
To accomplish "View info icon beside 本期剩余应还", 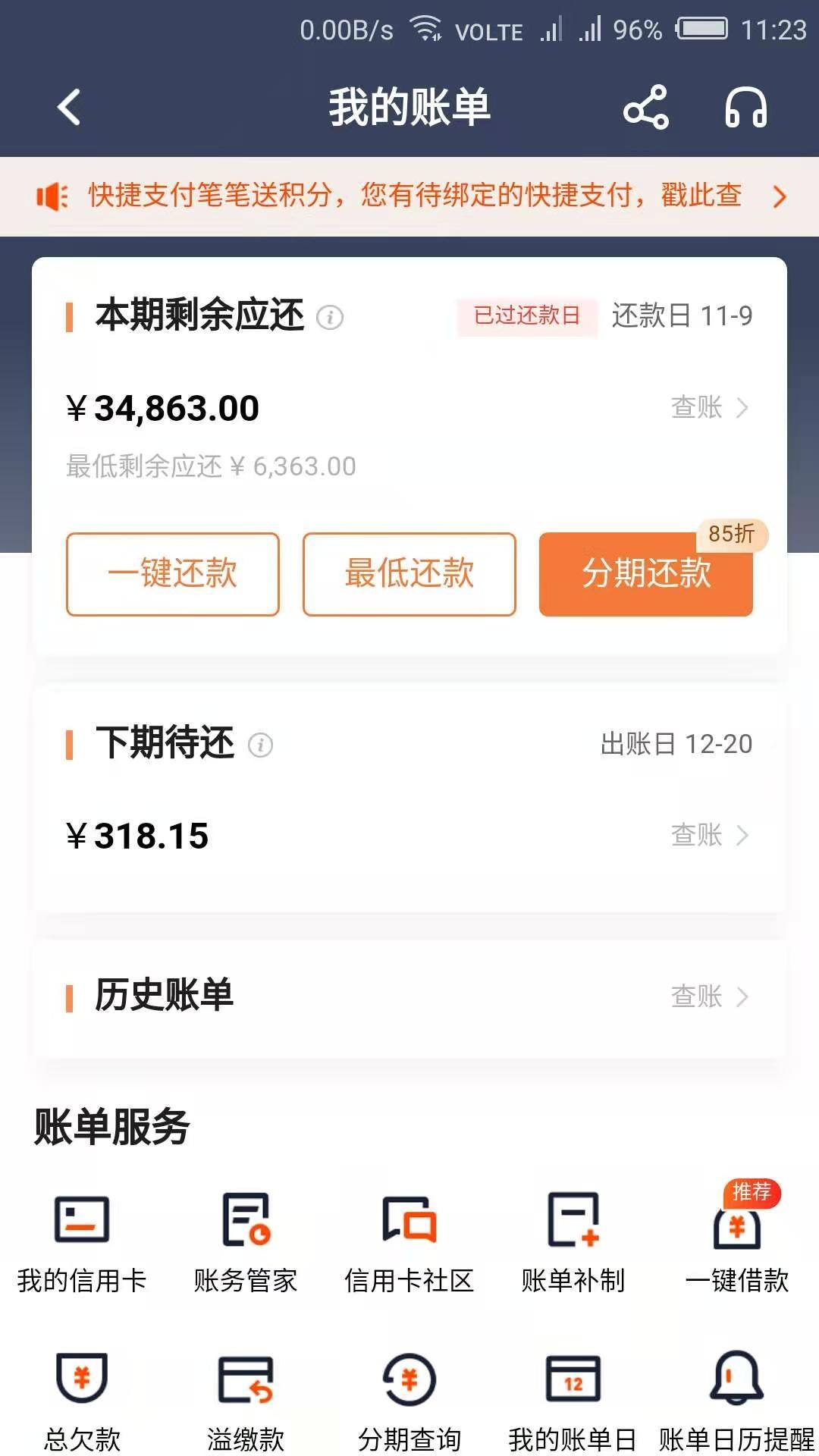I will click(x=330, y=317).
